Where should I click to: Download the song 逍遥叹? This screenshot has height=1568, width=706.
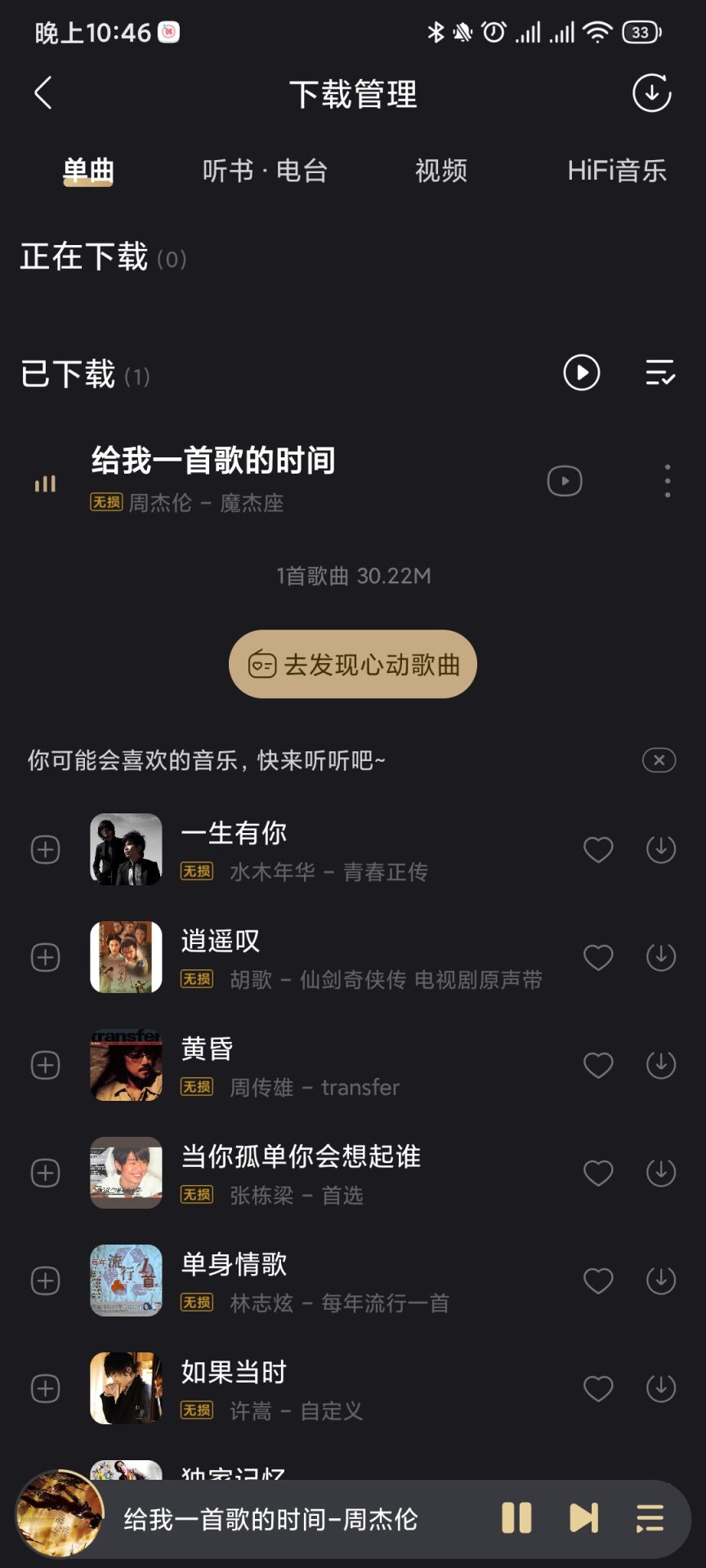[x=661, y=957]
